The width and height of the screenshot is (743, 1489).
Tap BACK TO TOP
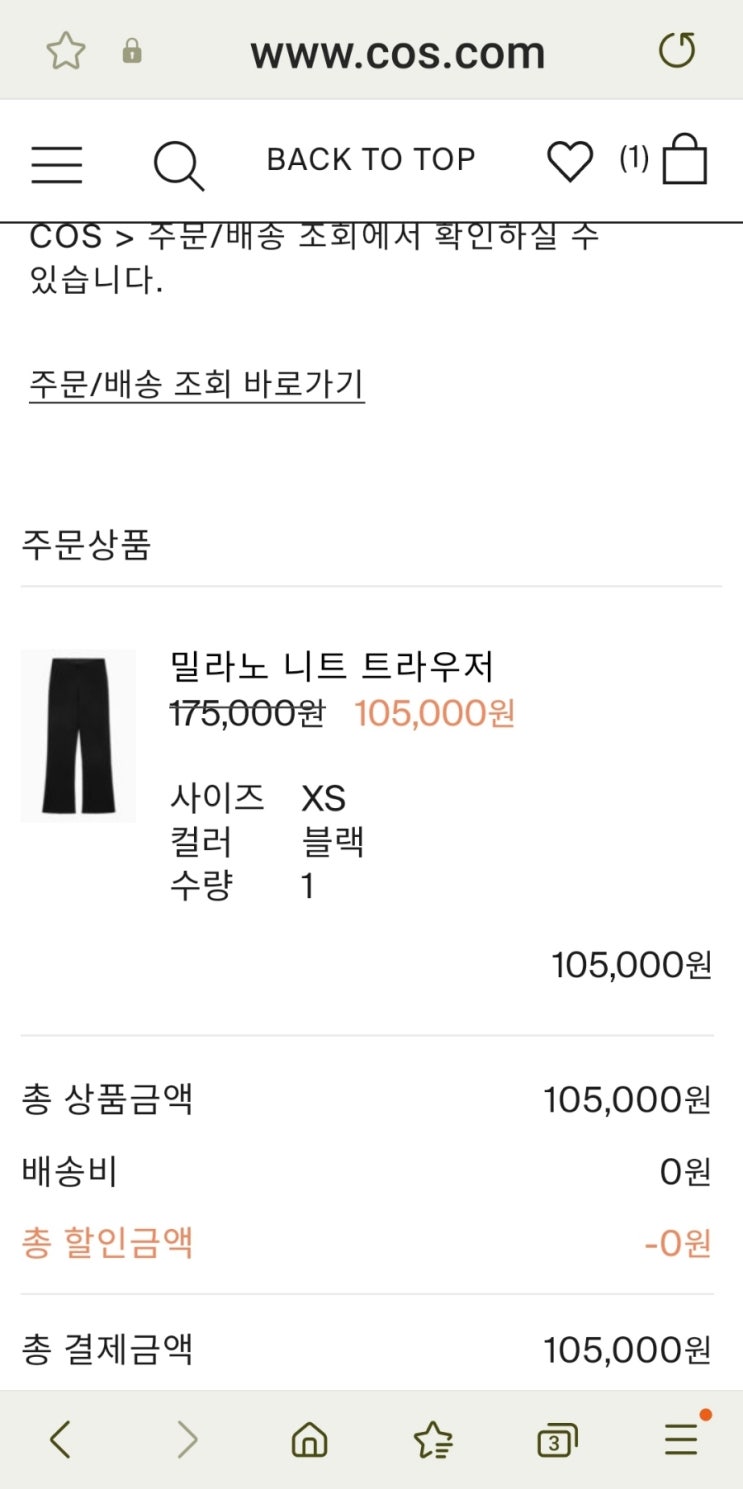(x=370, y=160)
